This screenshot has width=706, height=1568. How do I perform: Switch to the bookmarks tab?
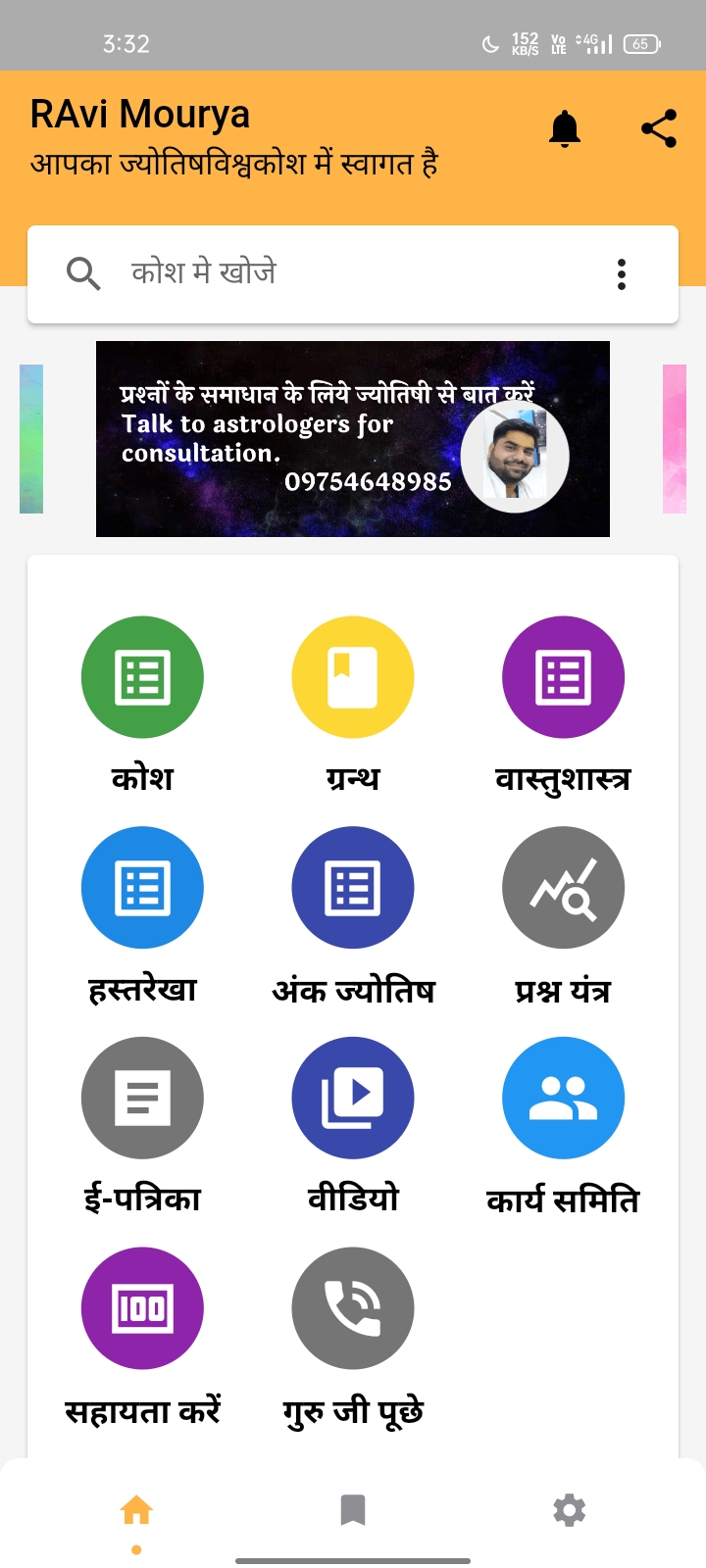[x=353, y=1510]
